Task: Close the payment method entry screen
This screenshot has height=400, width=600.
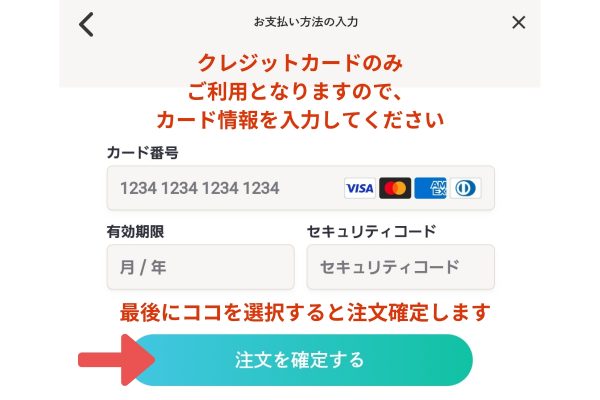Action: point(518,23)
